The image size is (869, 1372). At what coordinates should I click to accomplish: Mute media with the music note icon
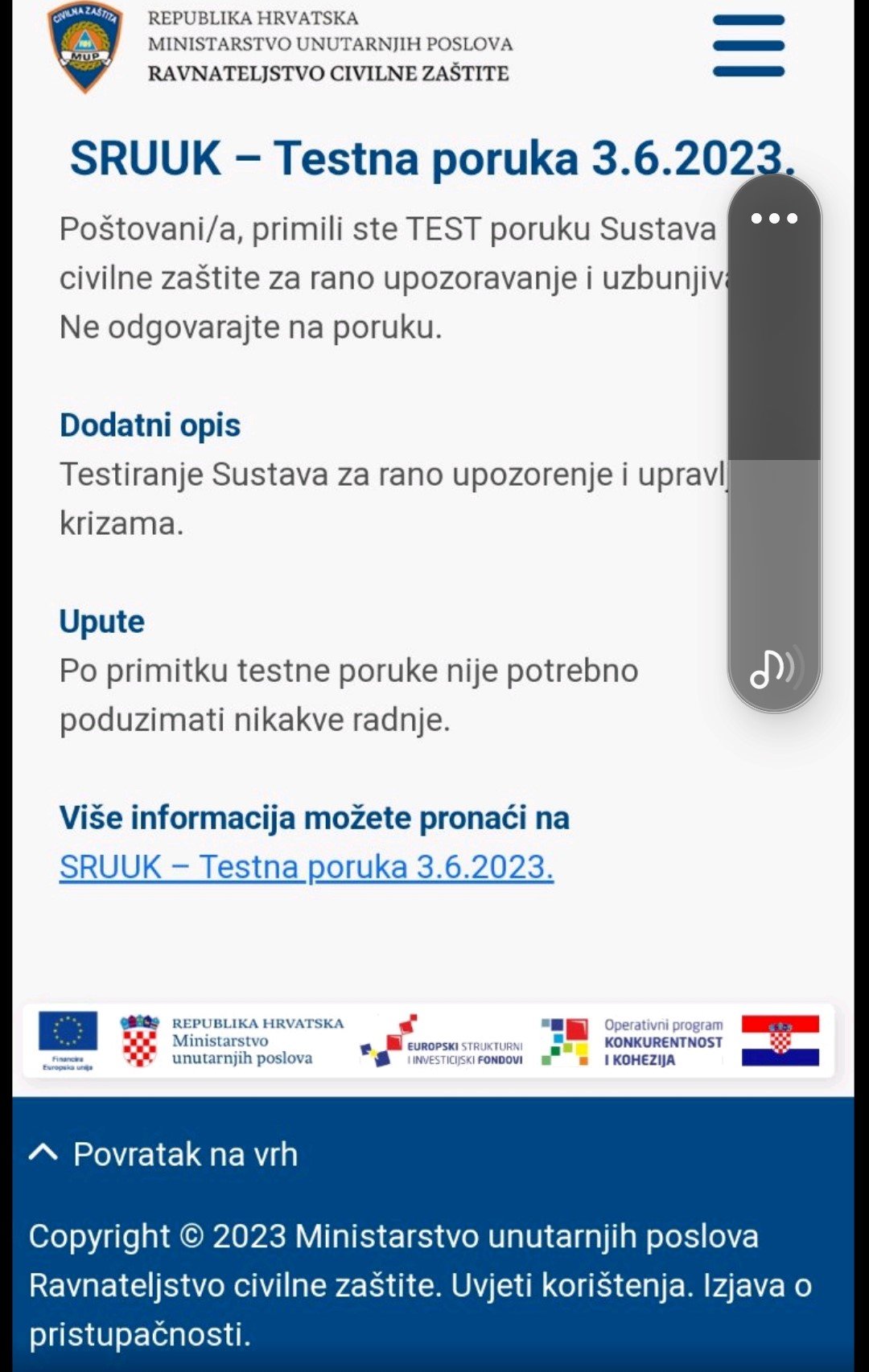click(x=773, y=668)
